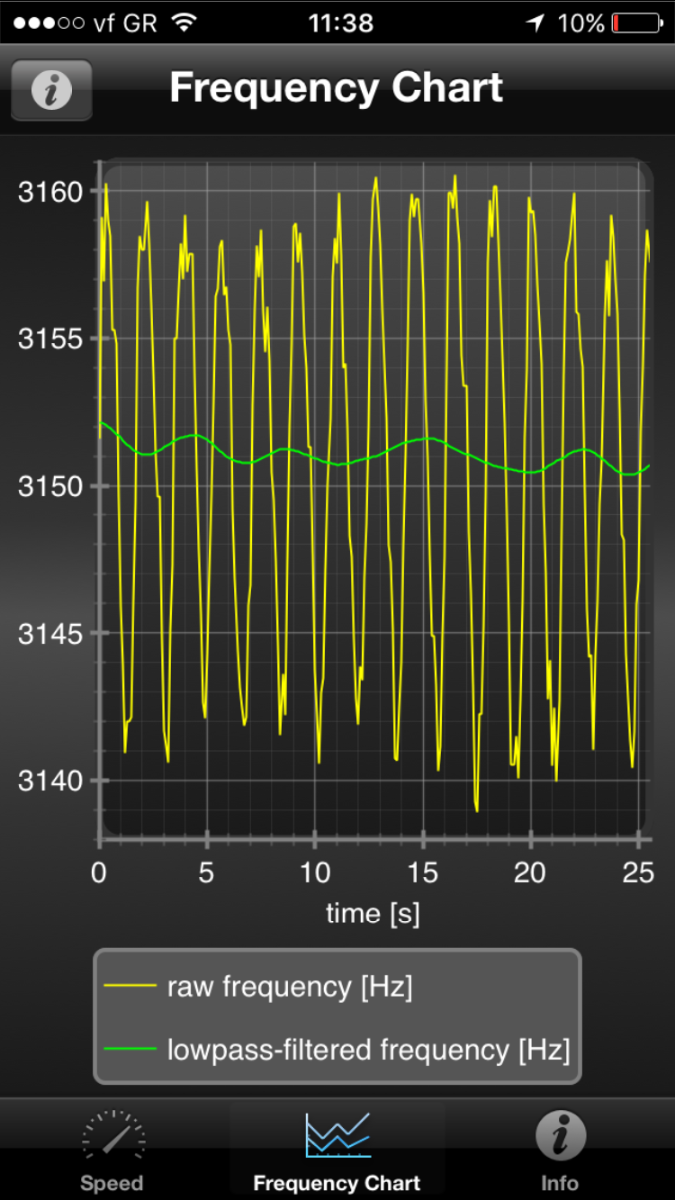Switch to the Speed tab
The height and width of the screenshot is (1200, 675).
pos(112,1150)
